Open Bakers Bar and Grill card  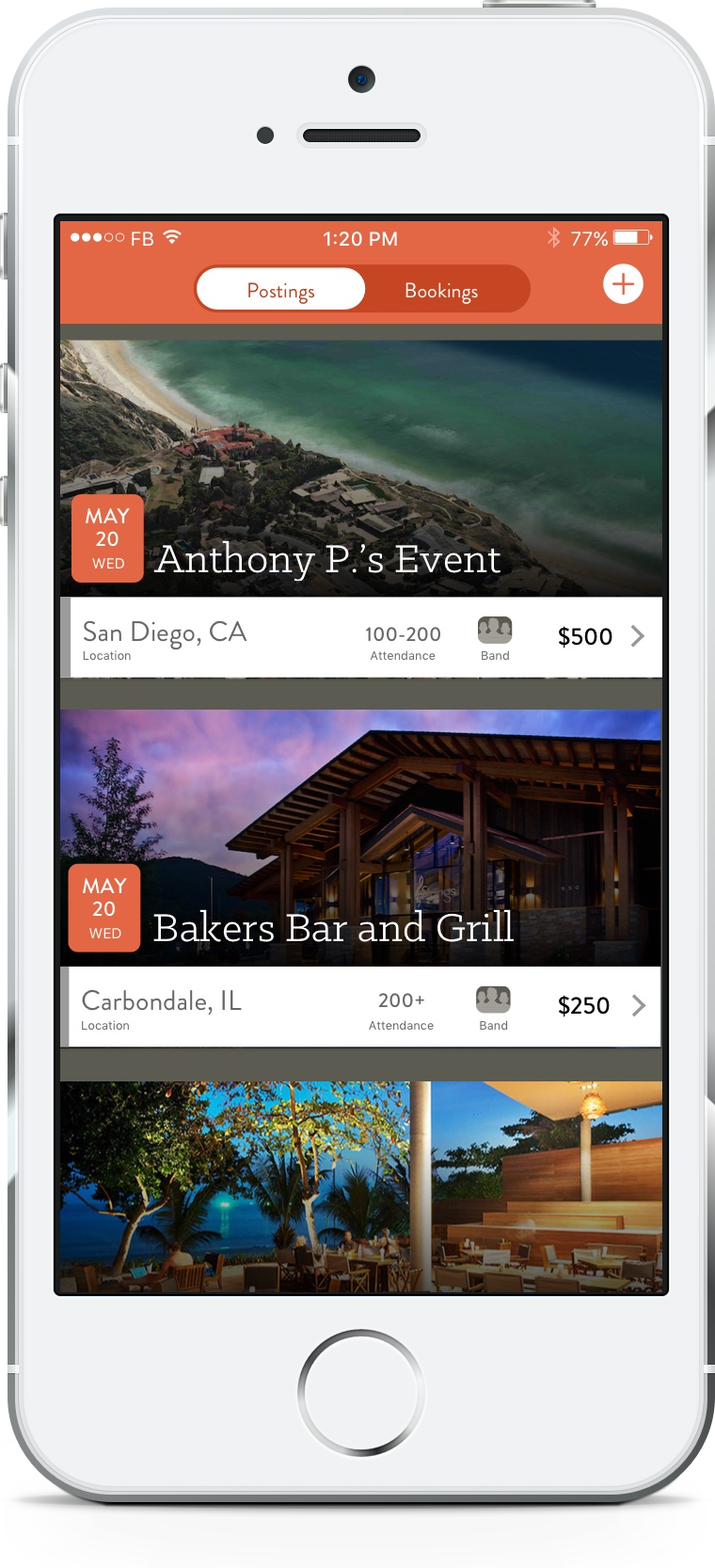361,838
